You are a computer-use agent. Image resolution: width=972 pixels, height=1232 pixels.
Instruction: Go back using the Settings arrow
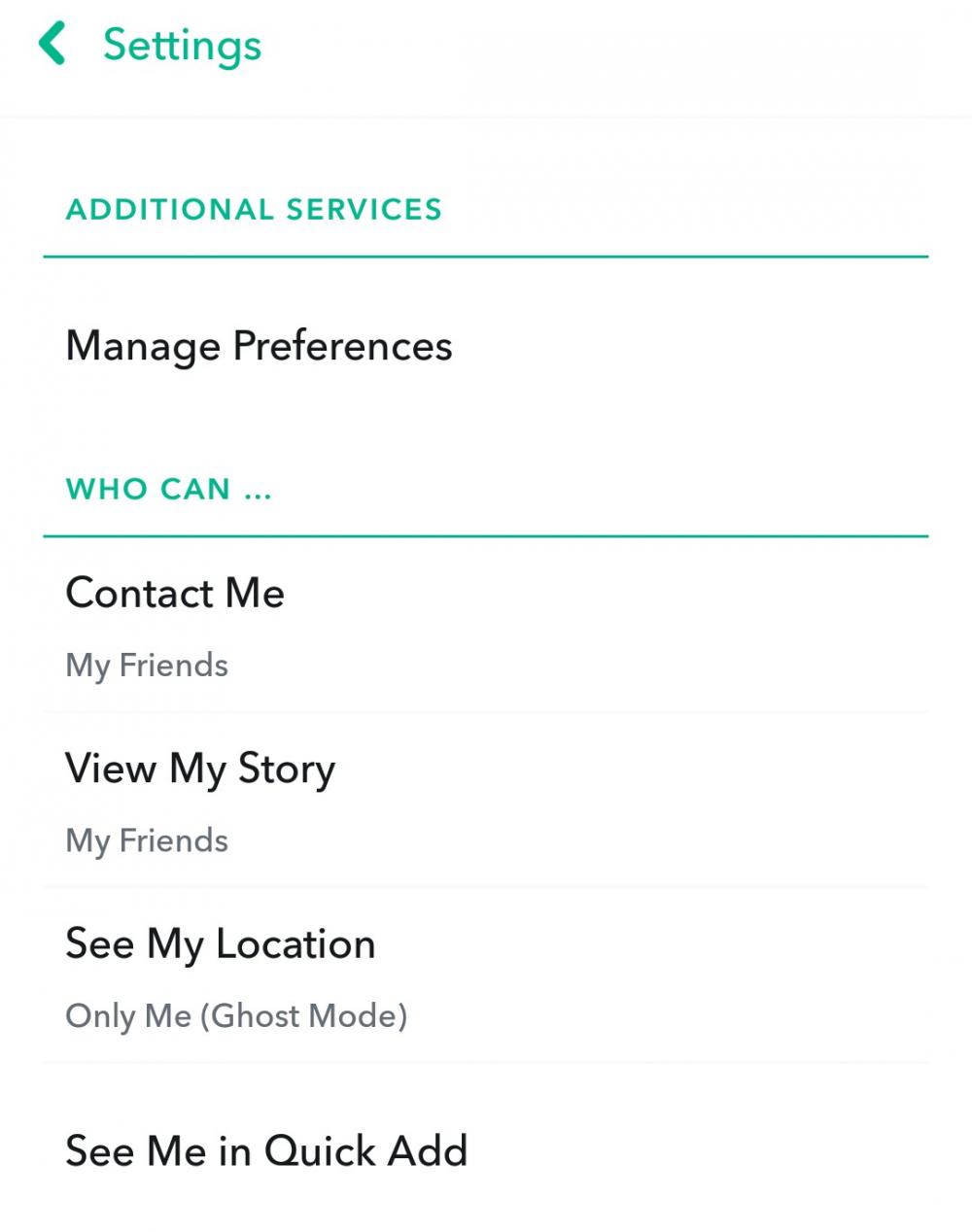[52, 45]
